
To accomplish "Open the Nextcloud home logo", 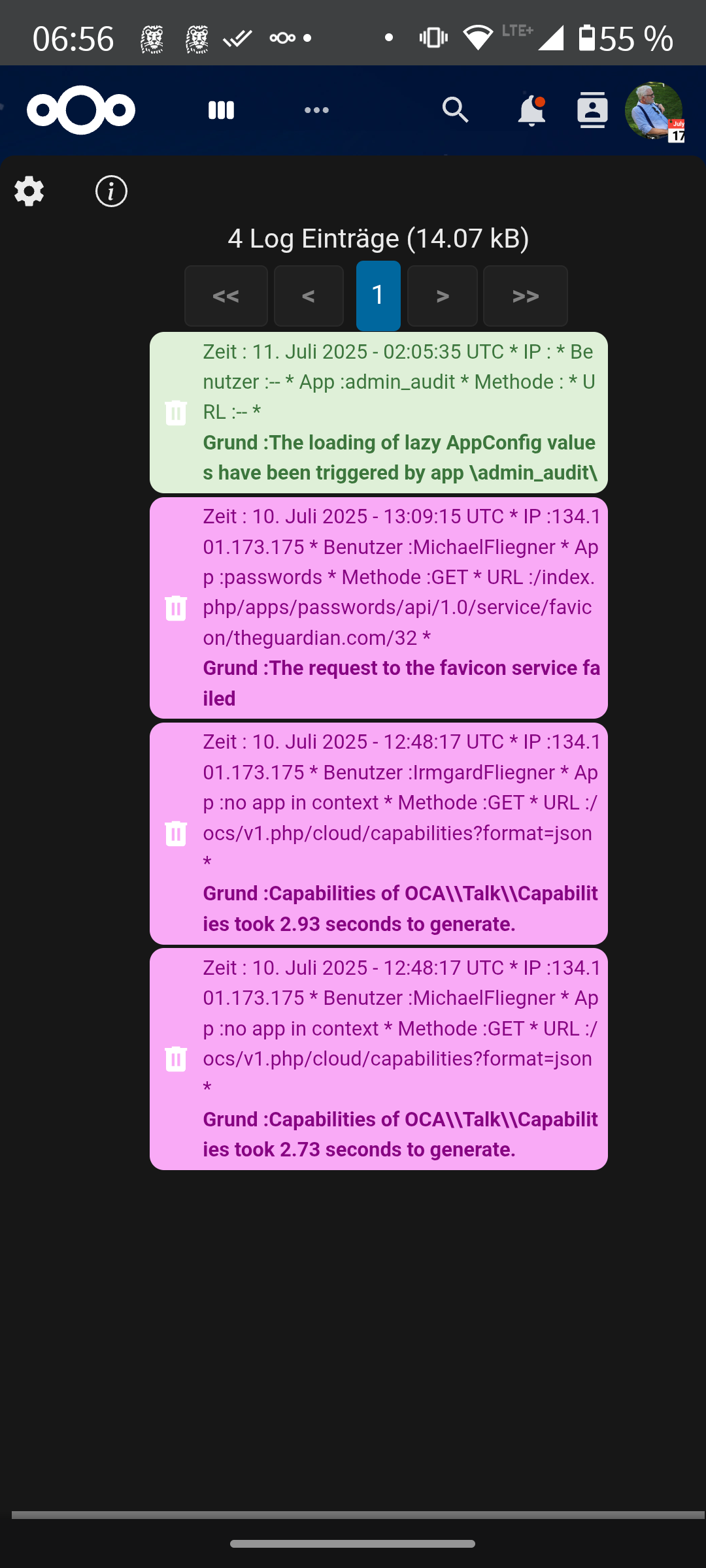I will tap(81, 110).
